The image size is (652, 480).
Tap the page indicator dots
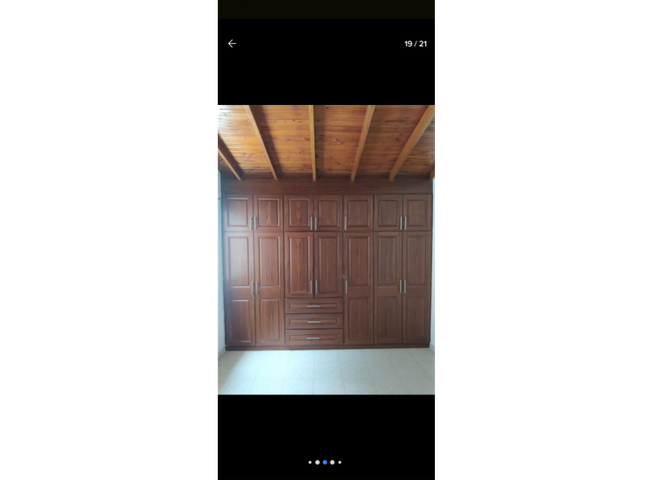coord(325,462)
